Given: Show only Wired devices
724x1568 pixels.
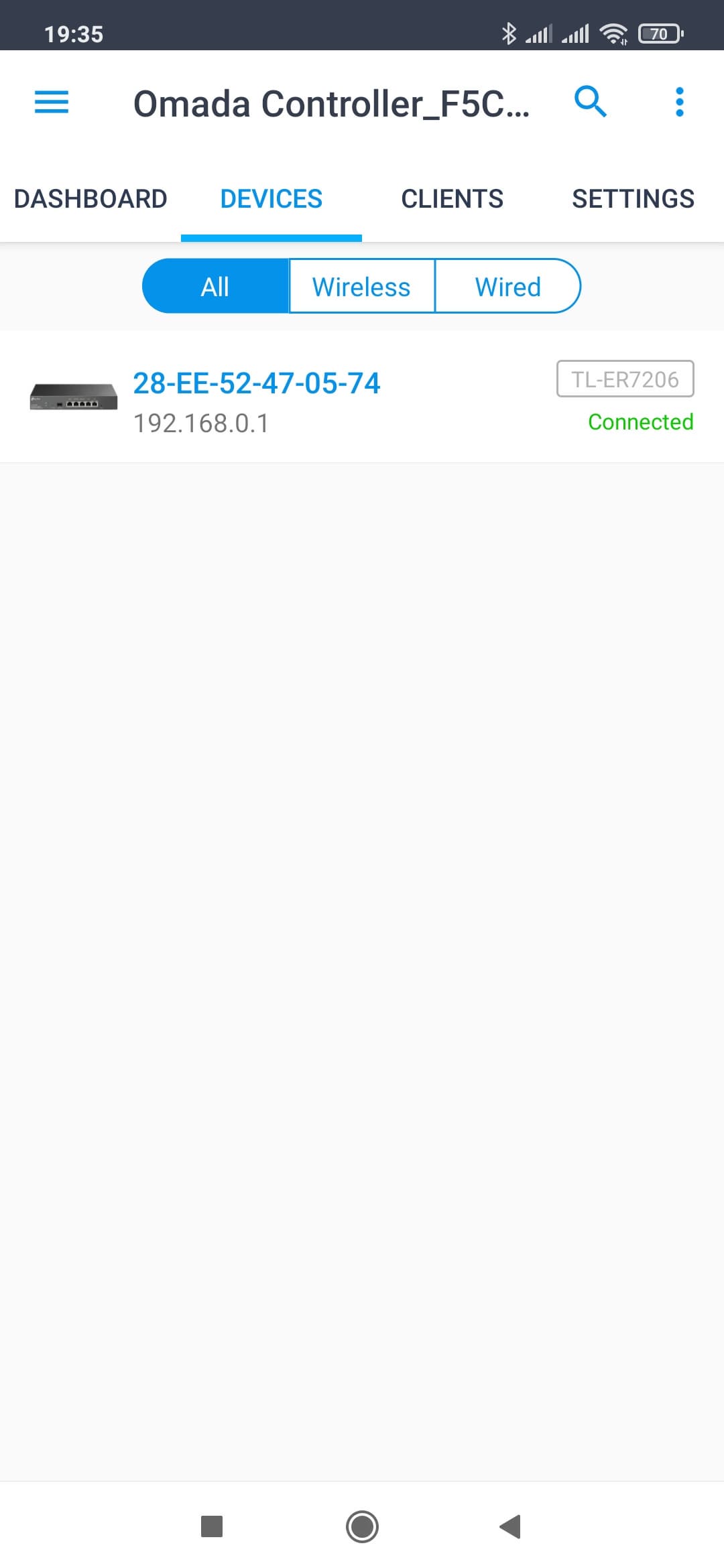Looking at the screenshot, I should click(507, 287).
